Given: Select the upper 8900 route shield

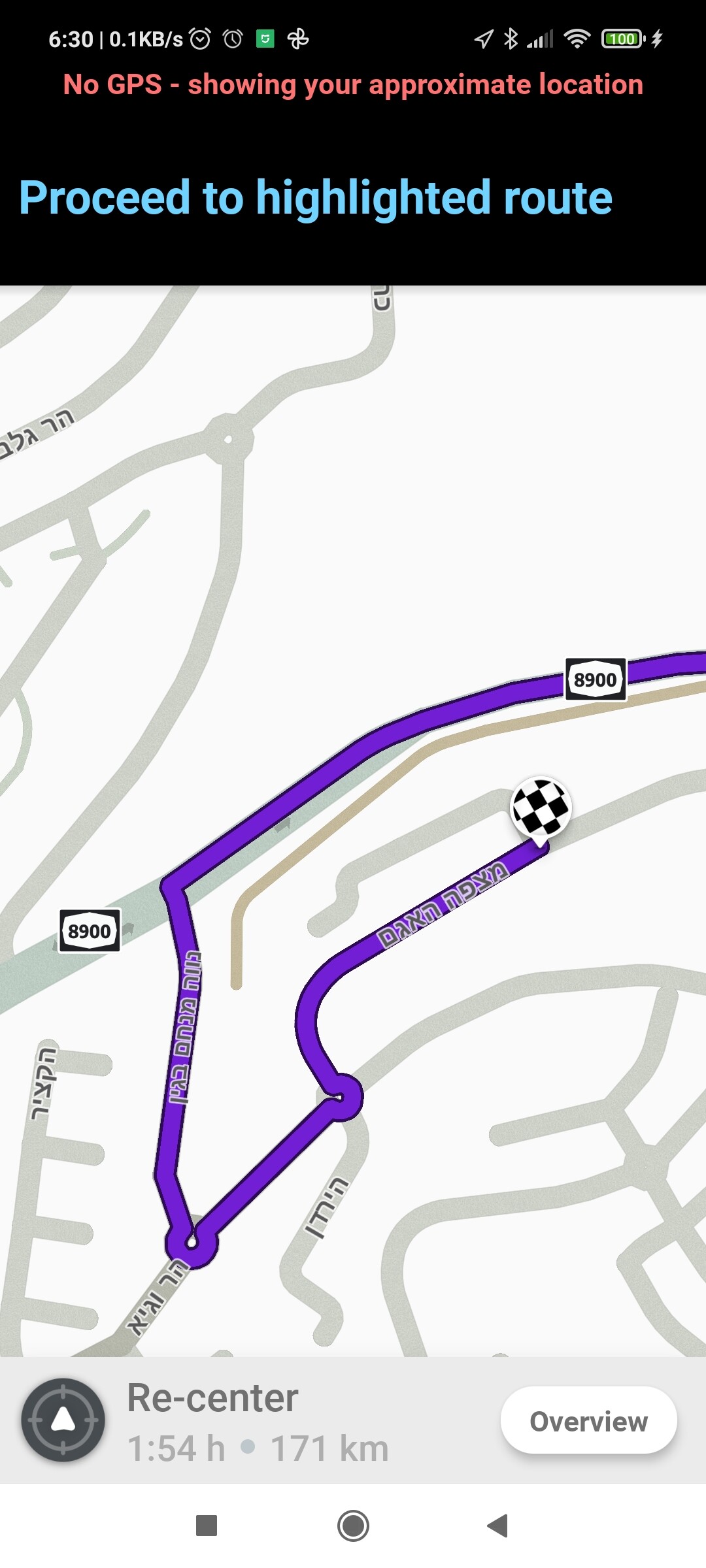Looking at the screenshot, I should [x=596, y=679].
